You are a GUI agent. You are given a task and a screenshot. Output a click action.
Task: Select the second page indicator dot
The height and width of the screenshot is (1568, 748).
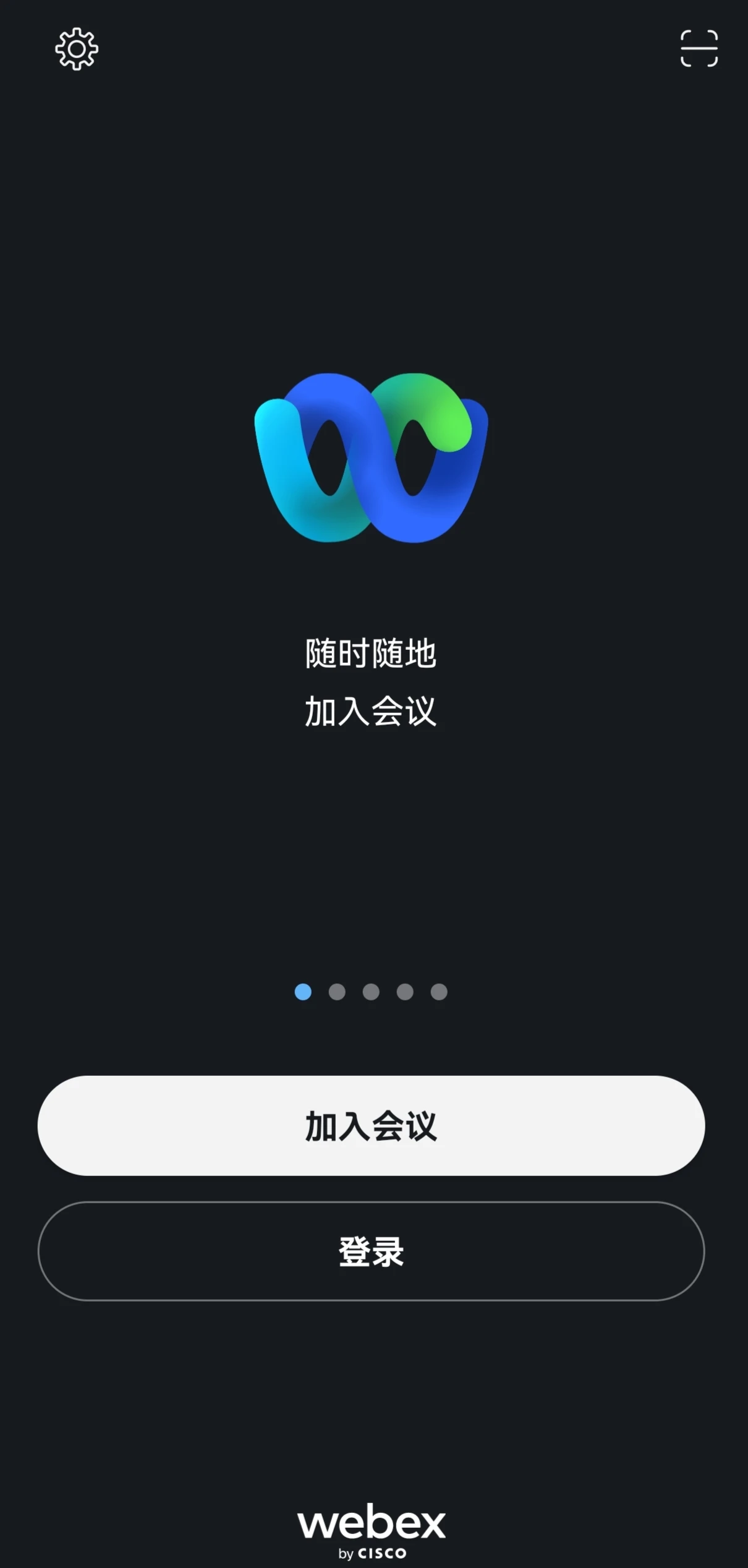pos(337,992)
